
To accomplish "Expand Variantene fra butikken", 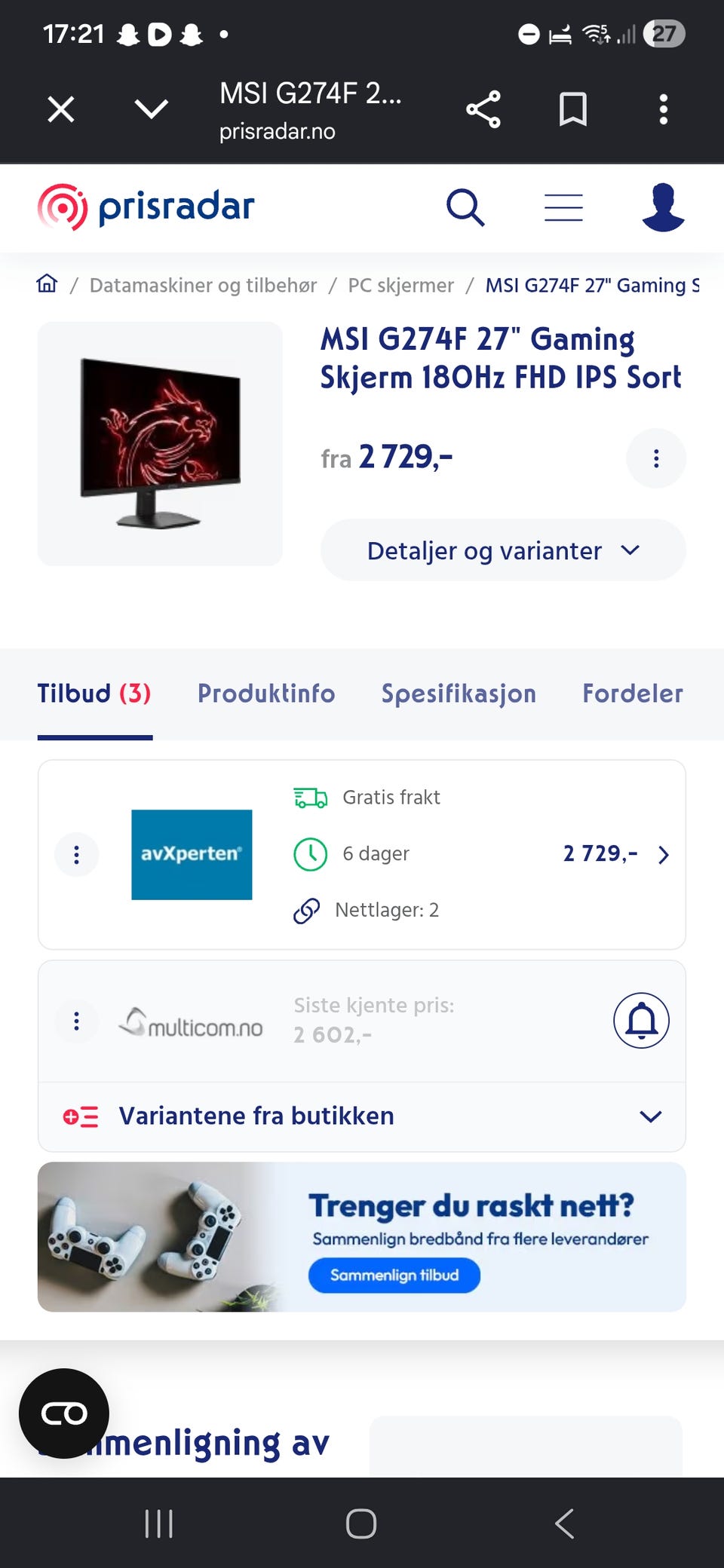I will pyautogui.click(x=362, y=1116).
